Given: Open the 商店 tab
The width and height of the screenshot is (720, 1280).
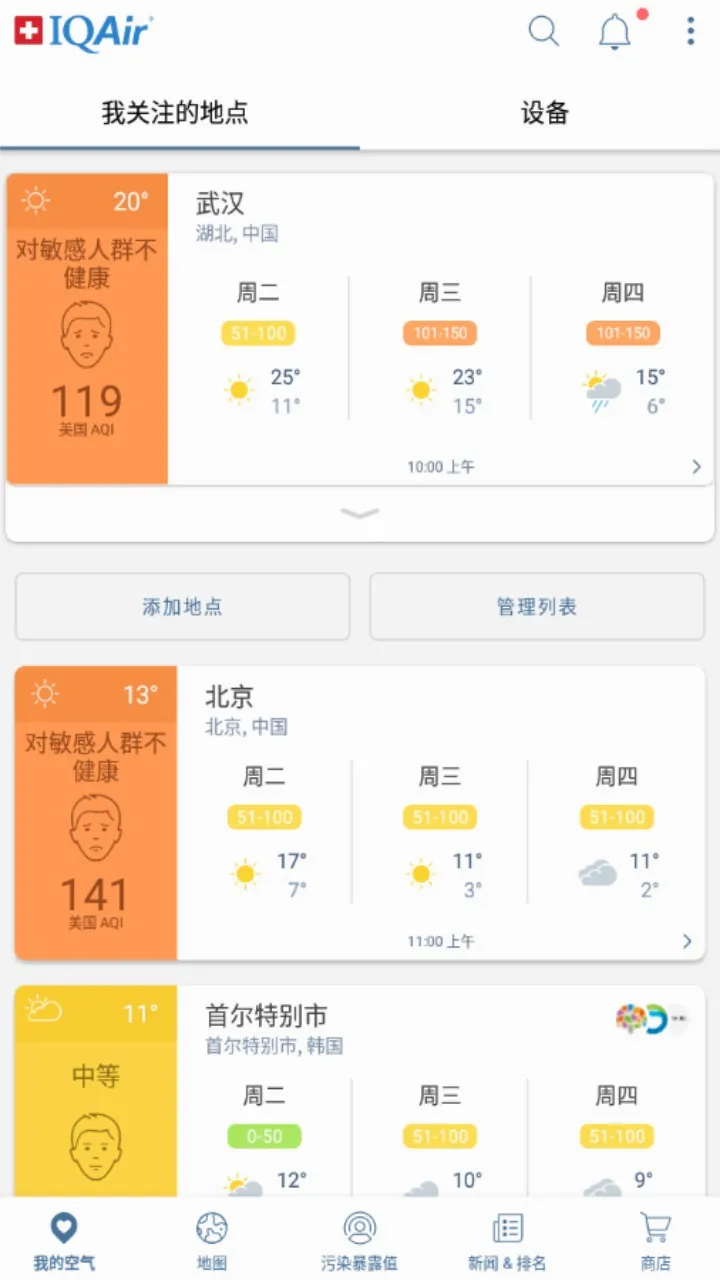Looking at the screenshot, I should tap(655, 1240).
